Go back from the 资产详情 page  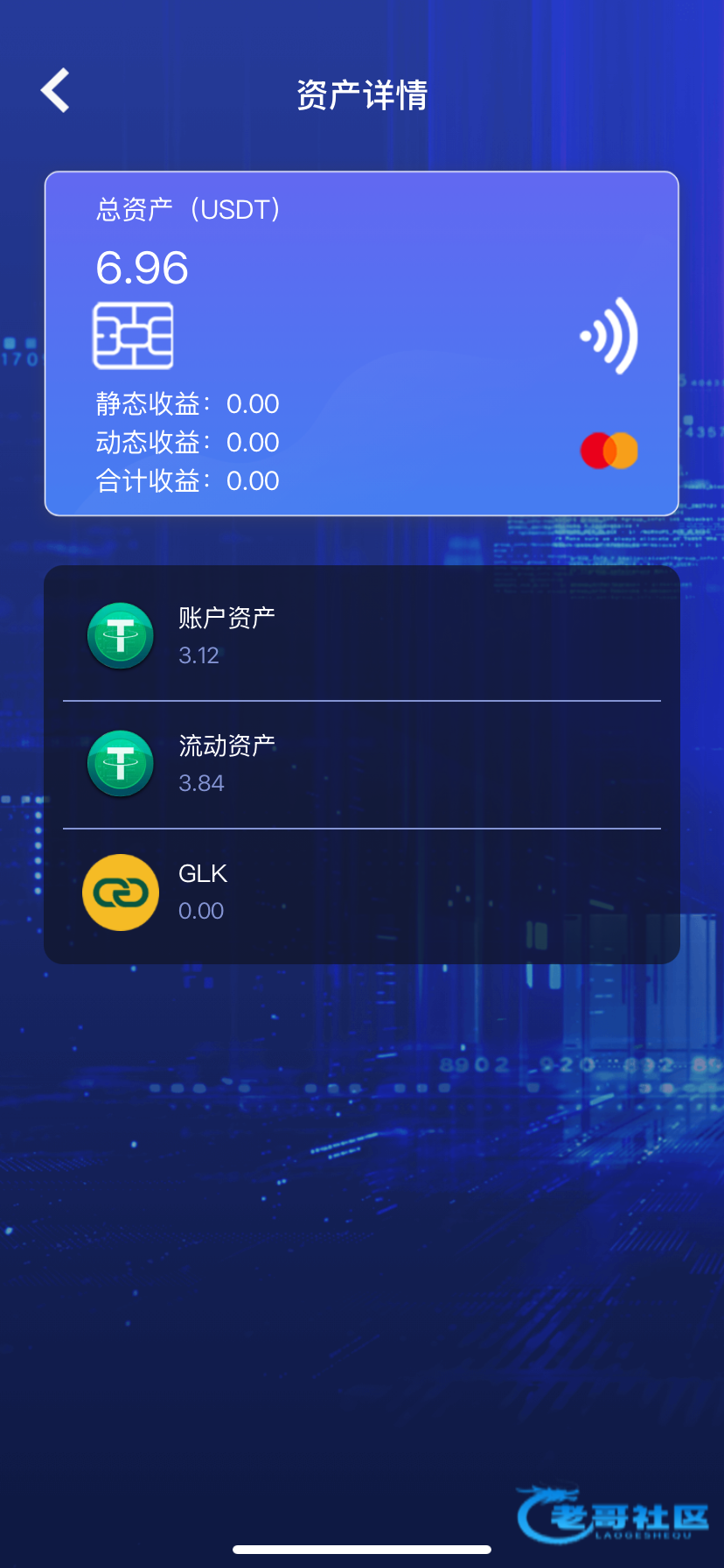click(55, 91)
